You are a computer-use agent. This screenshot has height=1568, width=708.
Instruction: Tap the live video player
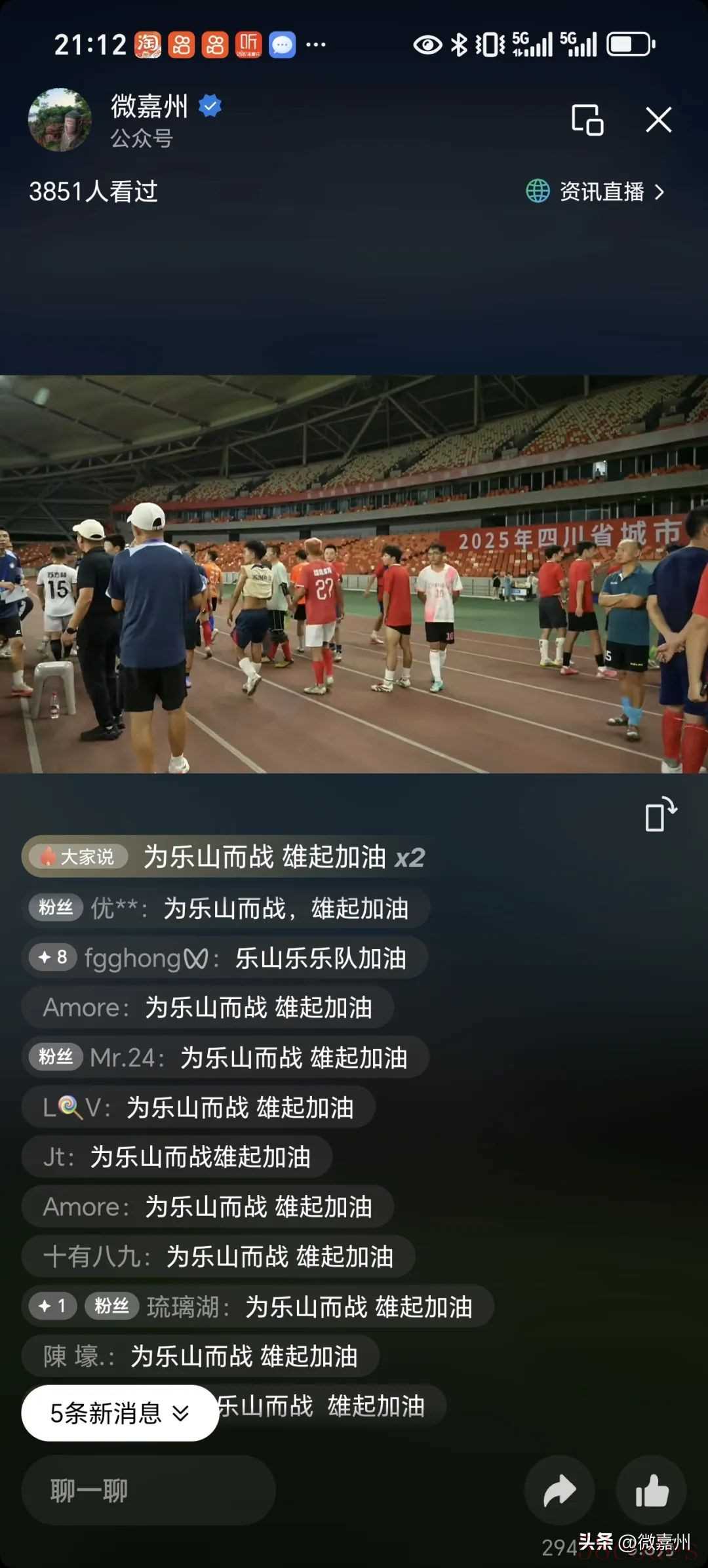(x=354, y=574)
